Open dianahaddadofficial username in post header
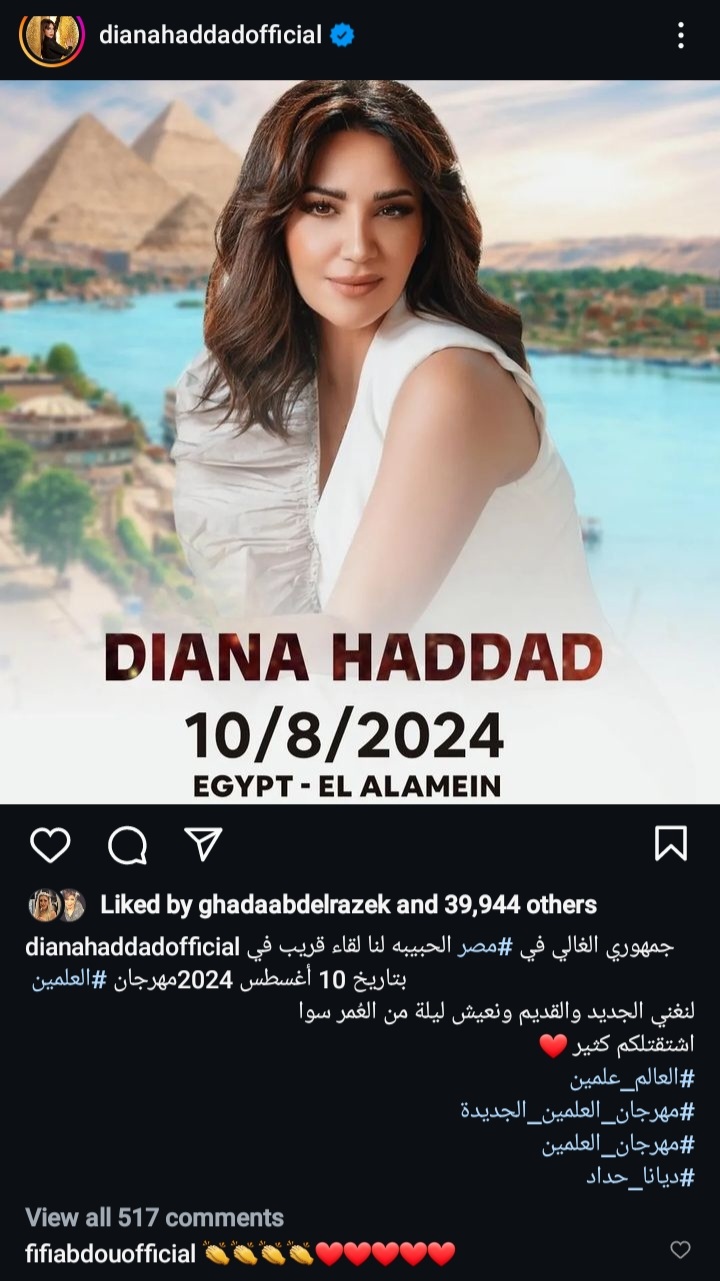 click(x=210, y=35)
